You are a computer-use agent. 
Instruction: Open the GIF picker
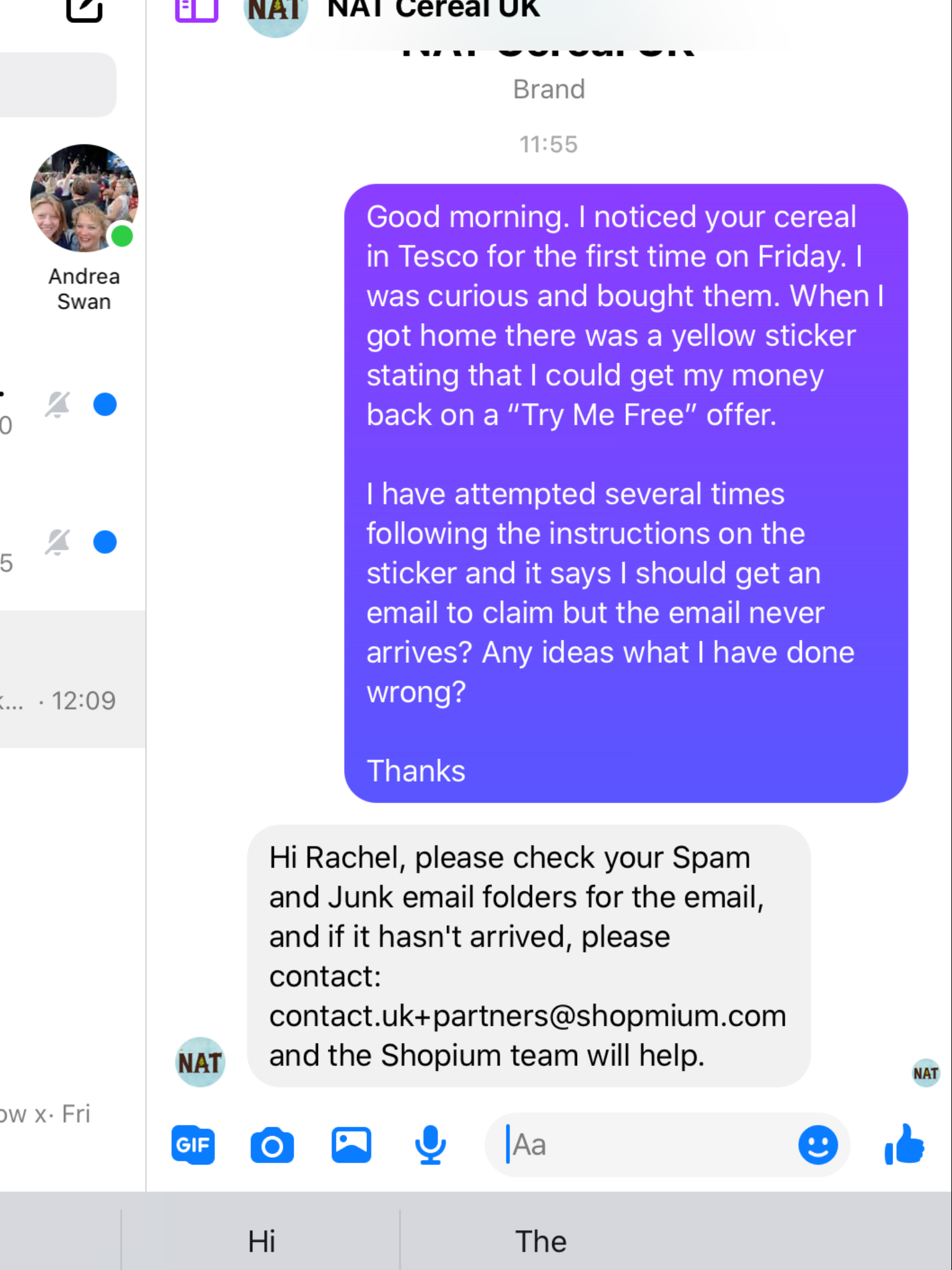point(193,1145)
